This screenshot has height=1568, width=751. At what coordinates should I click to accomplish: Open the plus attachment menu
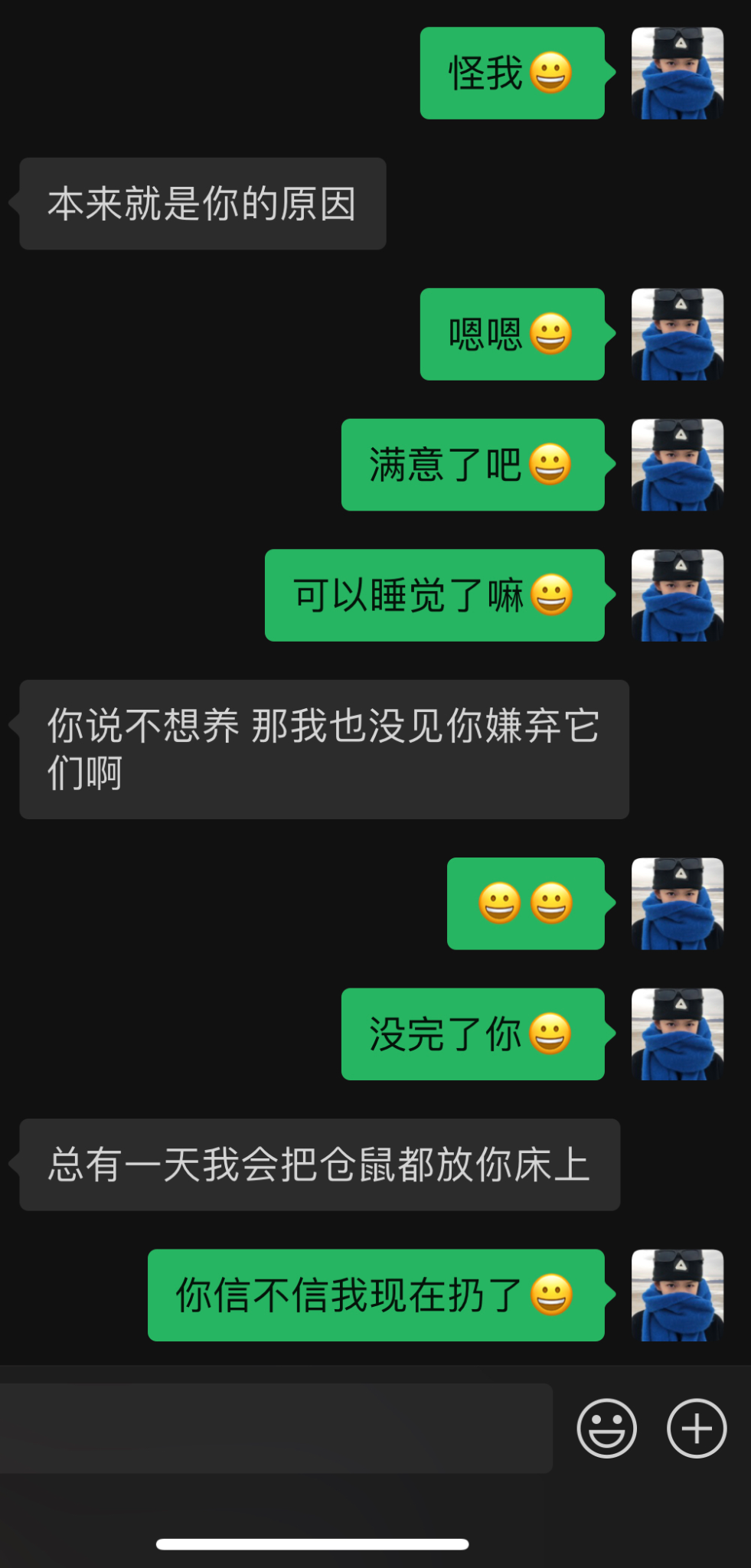pos(697,1428)
